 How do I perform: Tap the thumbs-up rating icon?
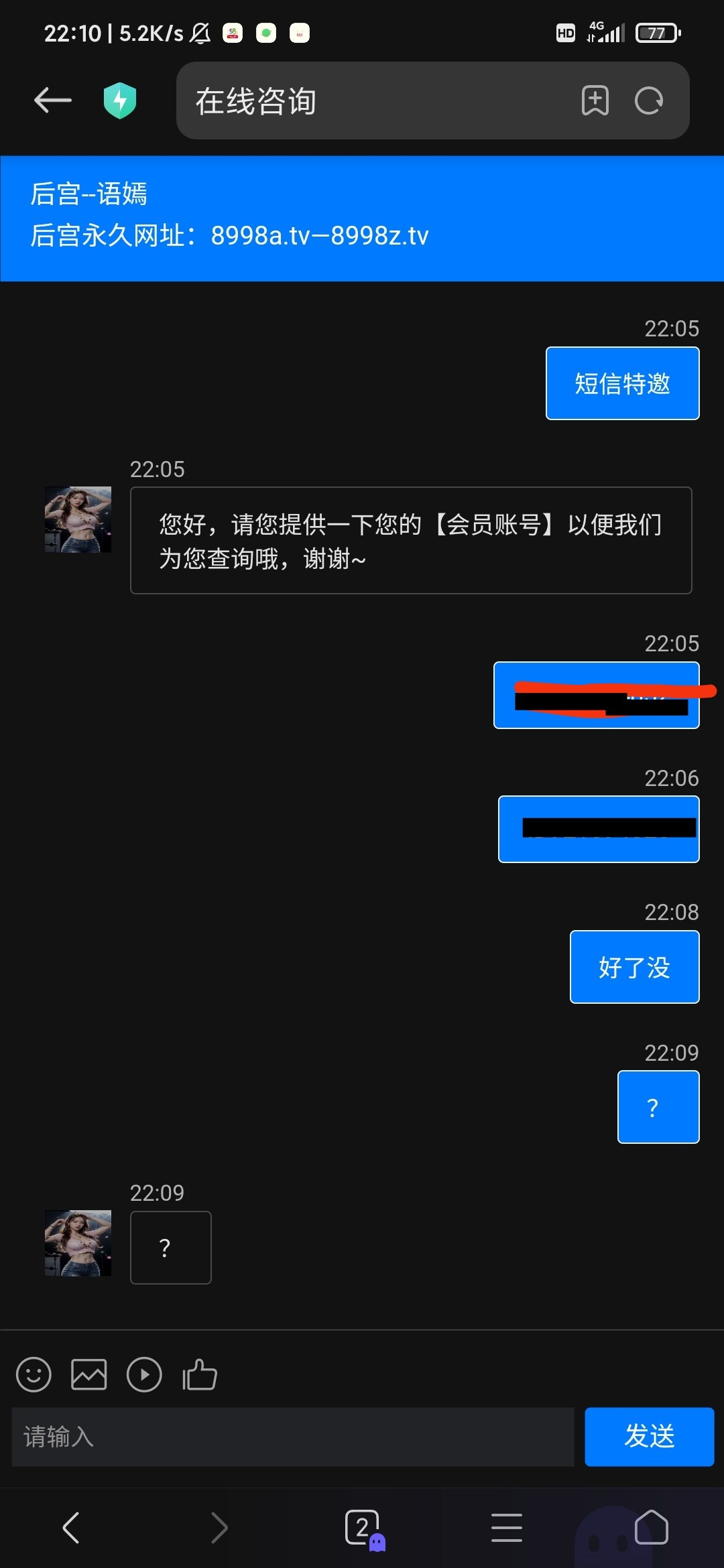pyautogui.click(x=200, y=1375)
